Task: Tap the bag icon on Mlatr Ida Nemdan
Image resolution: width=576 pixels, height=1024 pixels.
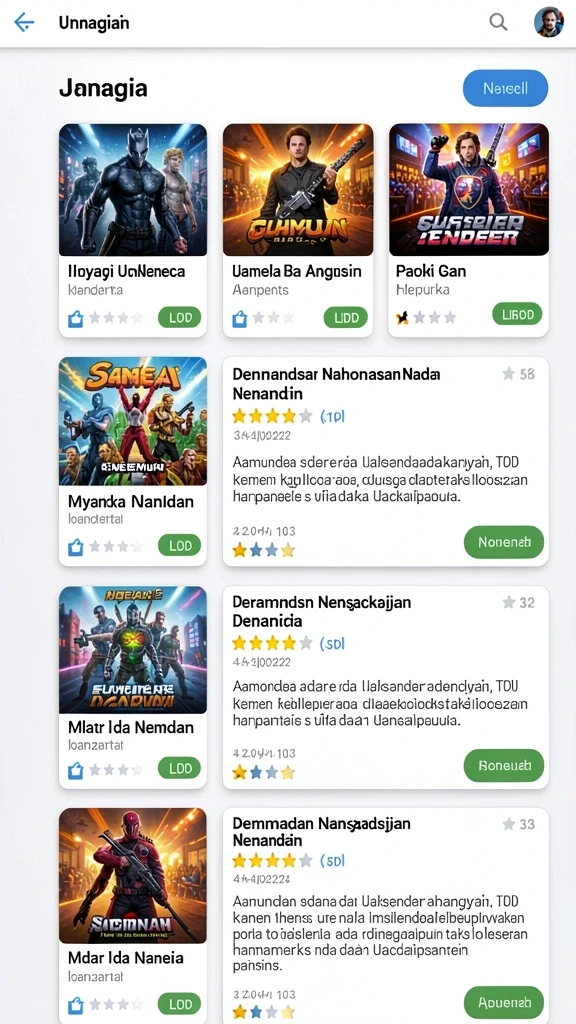Action: point(76,771)
